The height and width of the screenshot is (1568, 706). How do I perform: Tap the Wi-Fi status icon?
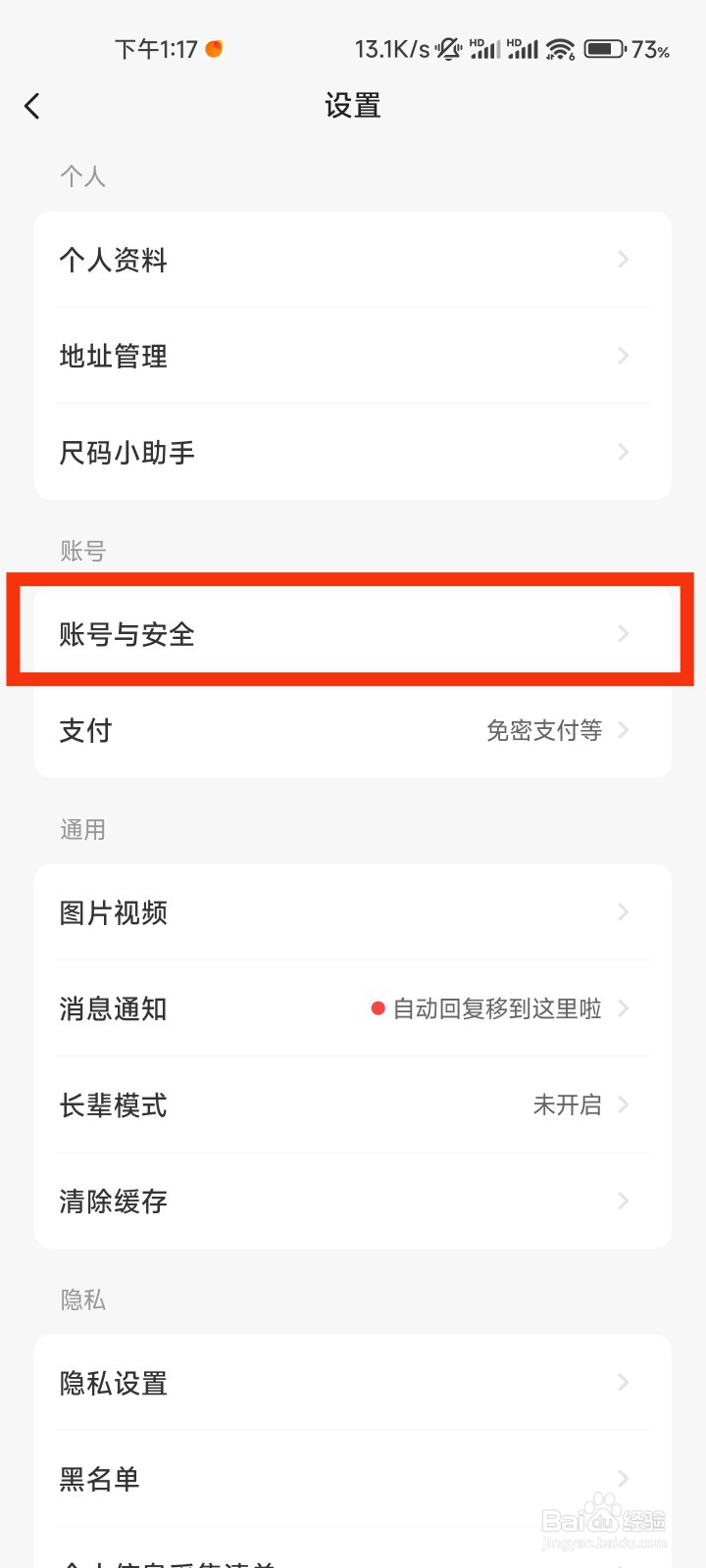tap(562, 47)
